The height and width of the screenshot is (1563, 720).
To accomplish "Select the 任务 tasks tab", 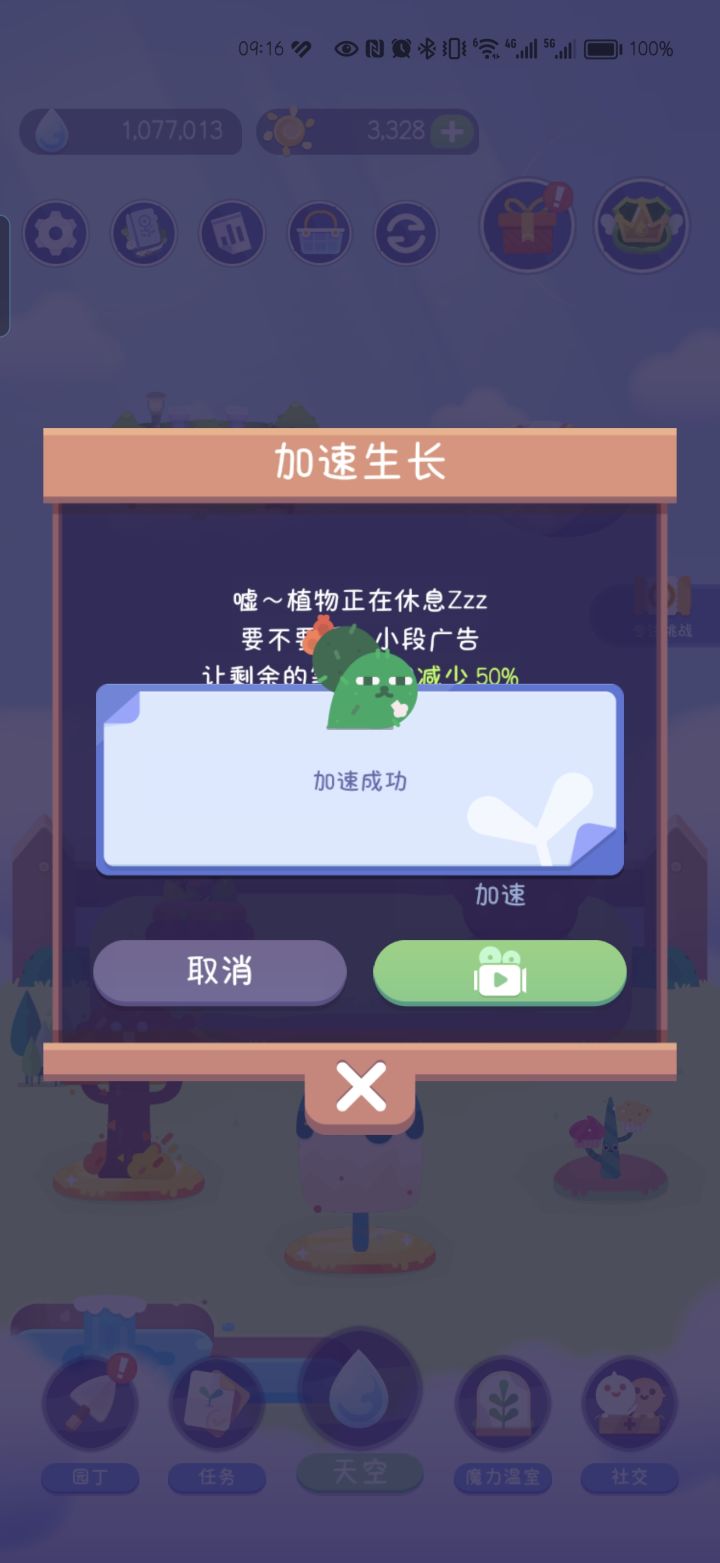I will [x=217, y=1404].
